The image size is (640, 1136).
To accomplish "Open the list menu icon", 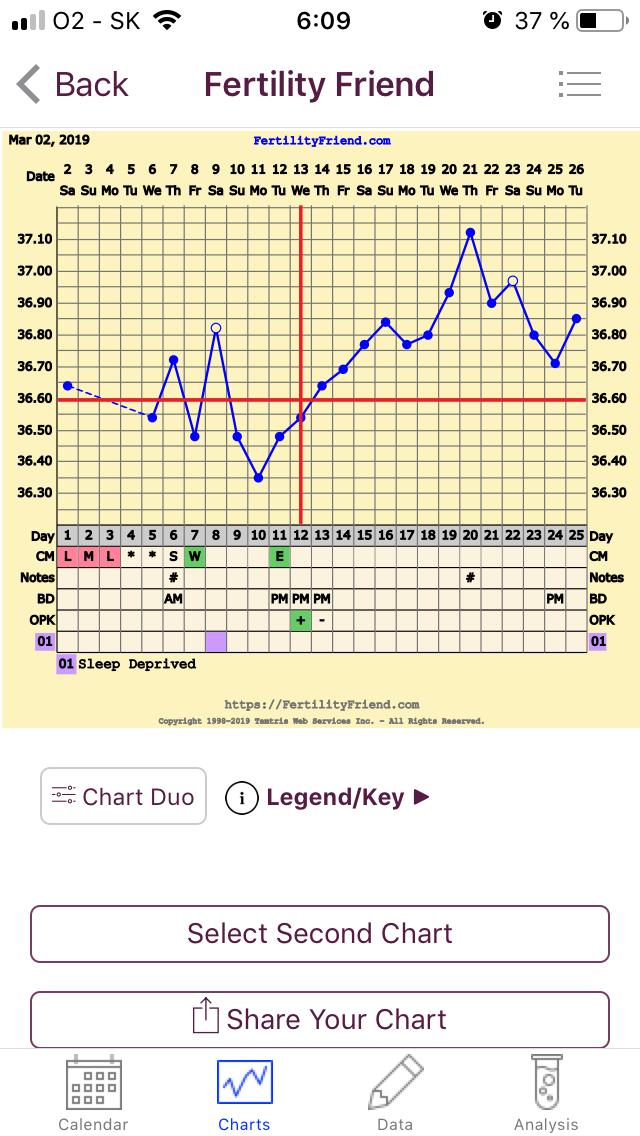I will click(580, 84).
